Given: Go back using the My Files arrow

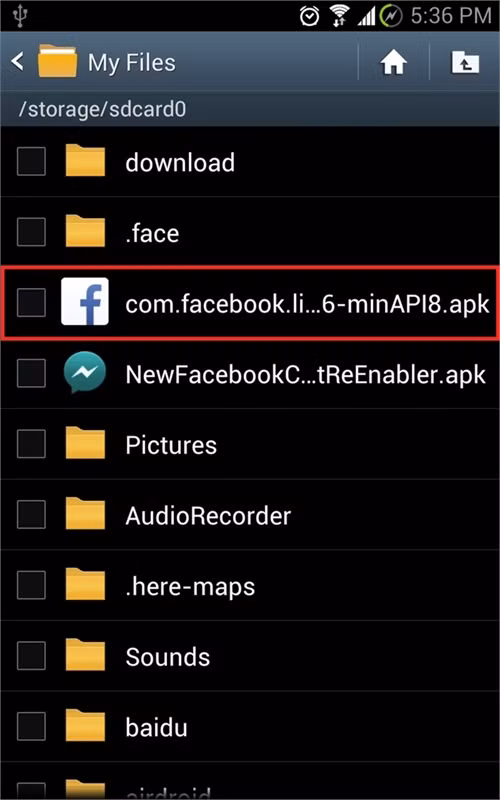Looking at the screenshot, I should pos(17,63).
